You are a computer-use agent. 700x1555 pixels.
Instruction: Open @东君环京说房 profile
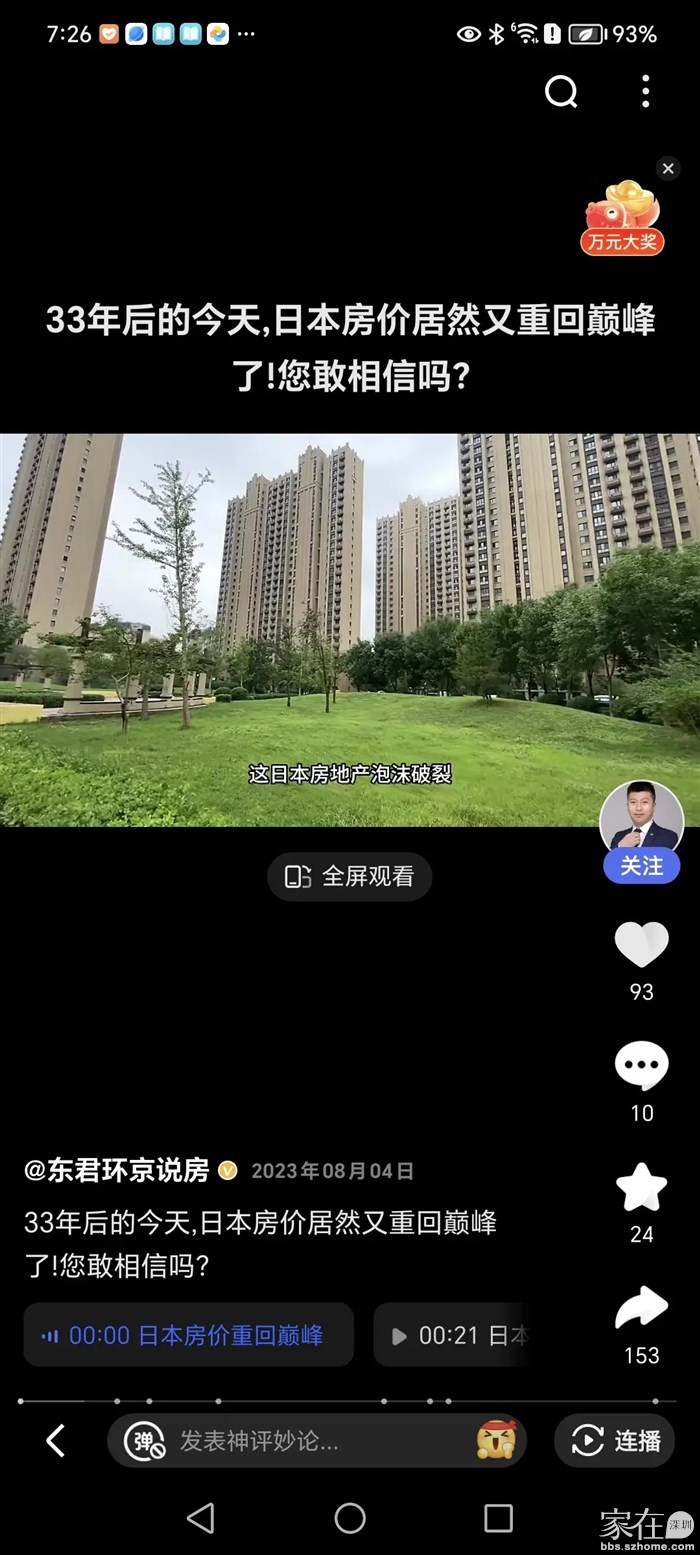coord(117,1170)
